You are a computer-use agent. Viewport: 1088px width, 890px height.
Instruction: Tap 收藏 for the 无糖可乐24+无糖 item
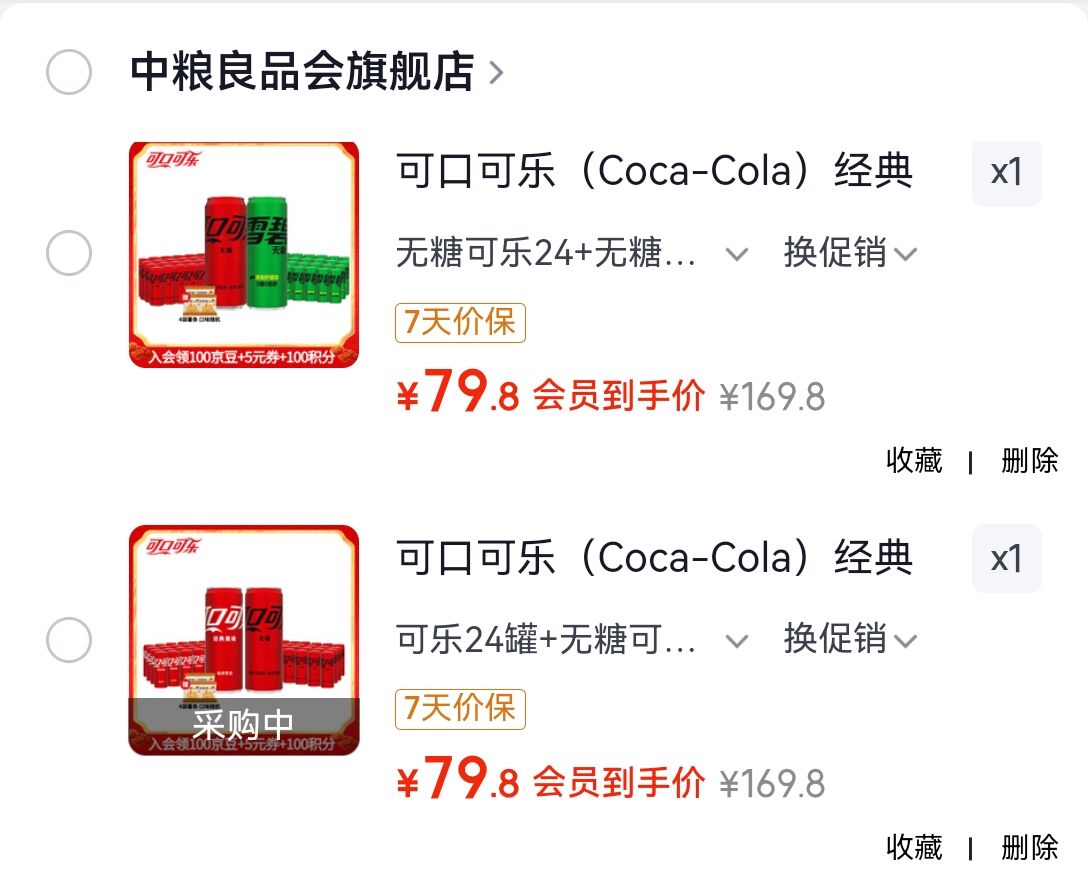[914, 461]
